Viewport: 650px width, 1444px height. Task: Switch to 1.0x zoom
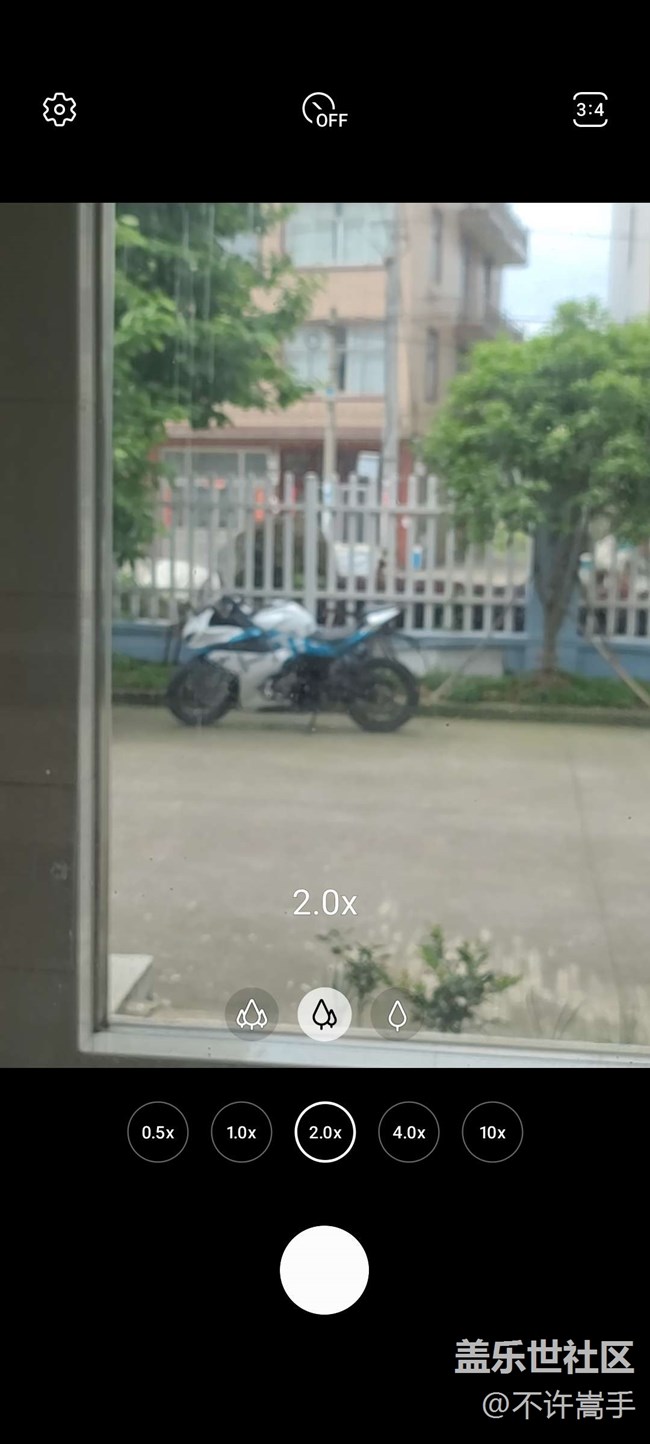tap(241, 1132)
